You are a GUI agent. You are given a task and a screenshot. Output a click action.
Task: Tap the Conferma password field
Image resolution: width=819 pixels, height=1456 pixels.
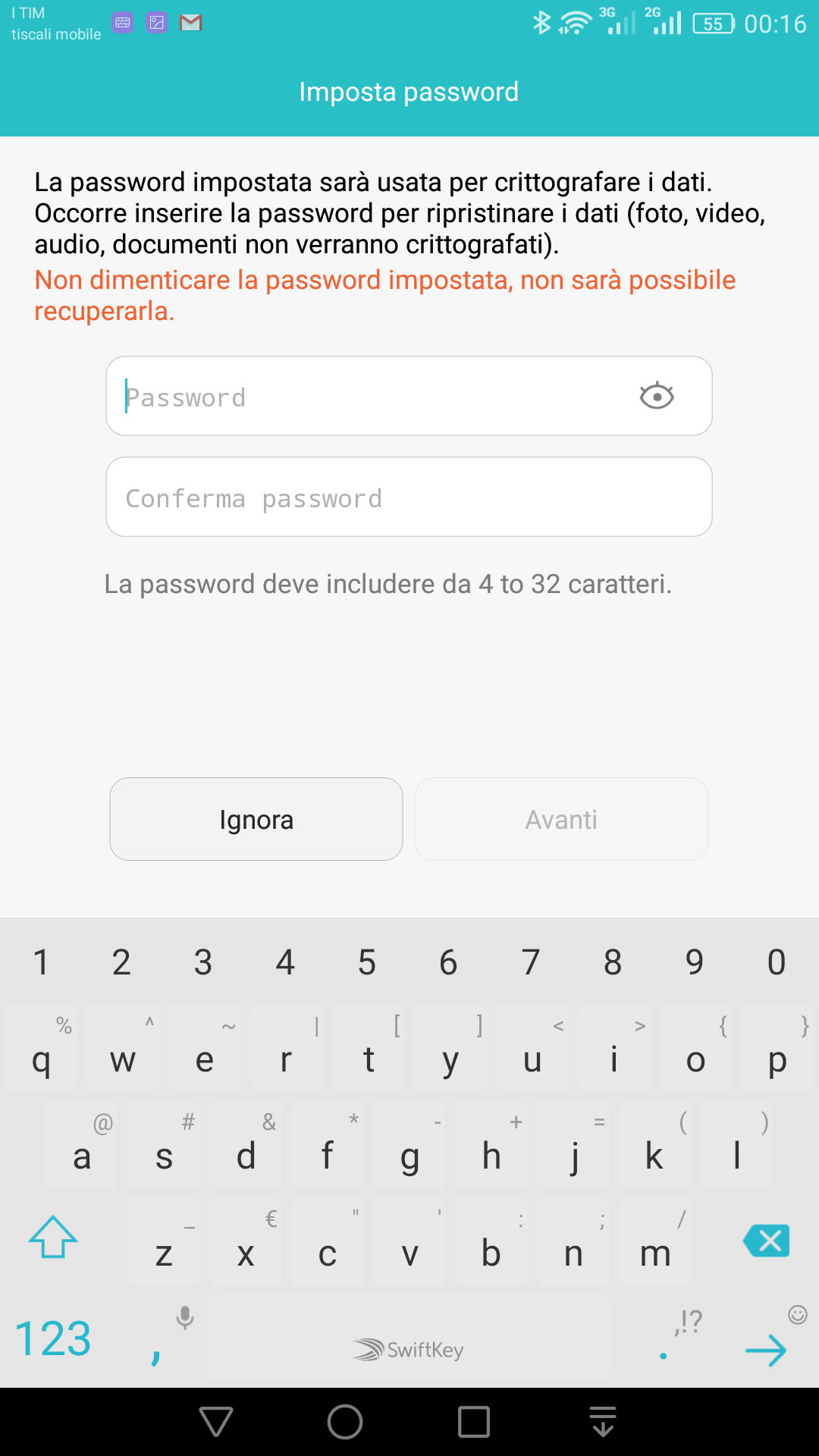(409, 497)
